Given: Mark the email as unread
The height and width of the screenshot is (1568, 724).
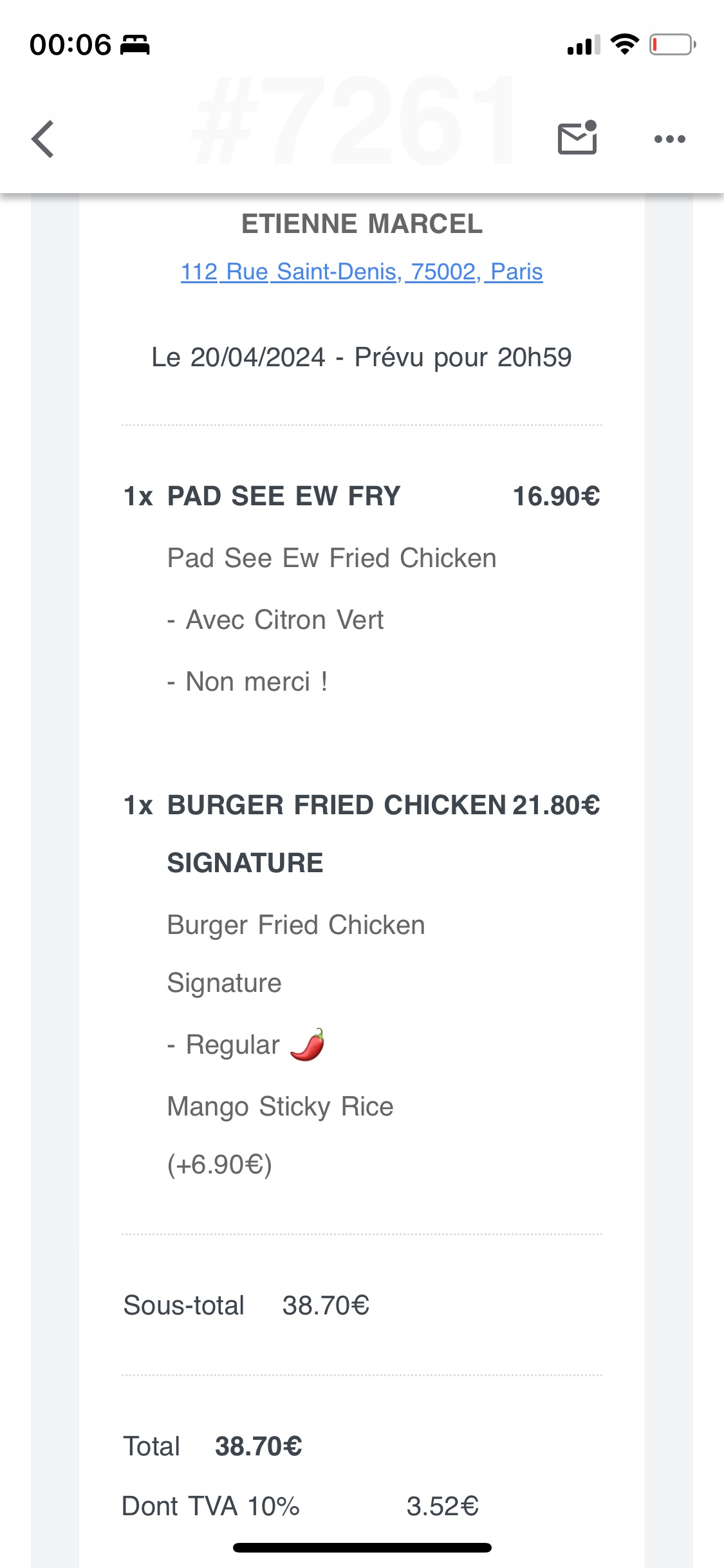Looking at the screenshot, I should point(577,138).
